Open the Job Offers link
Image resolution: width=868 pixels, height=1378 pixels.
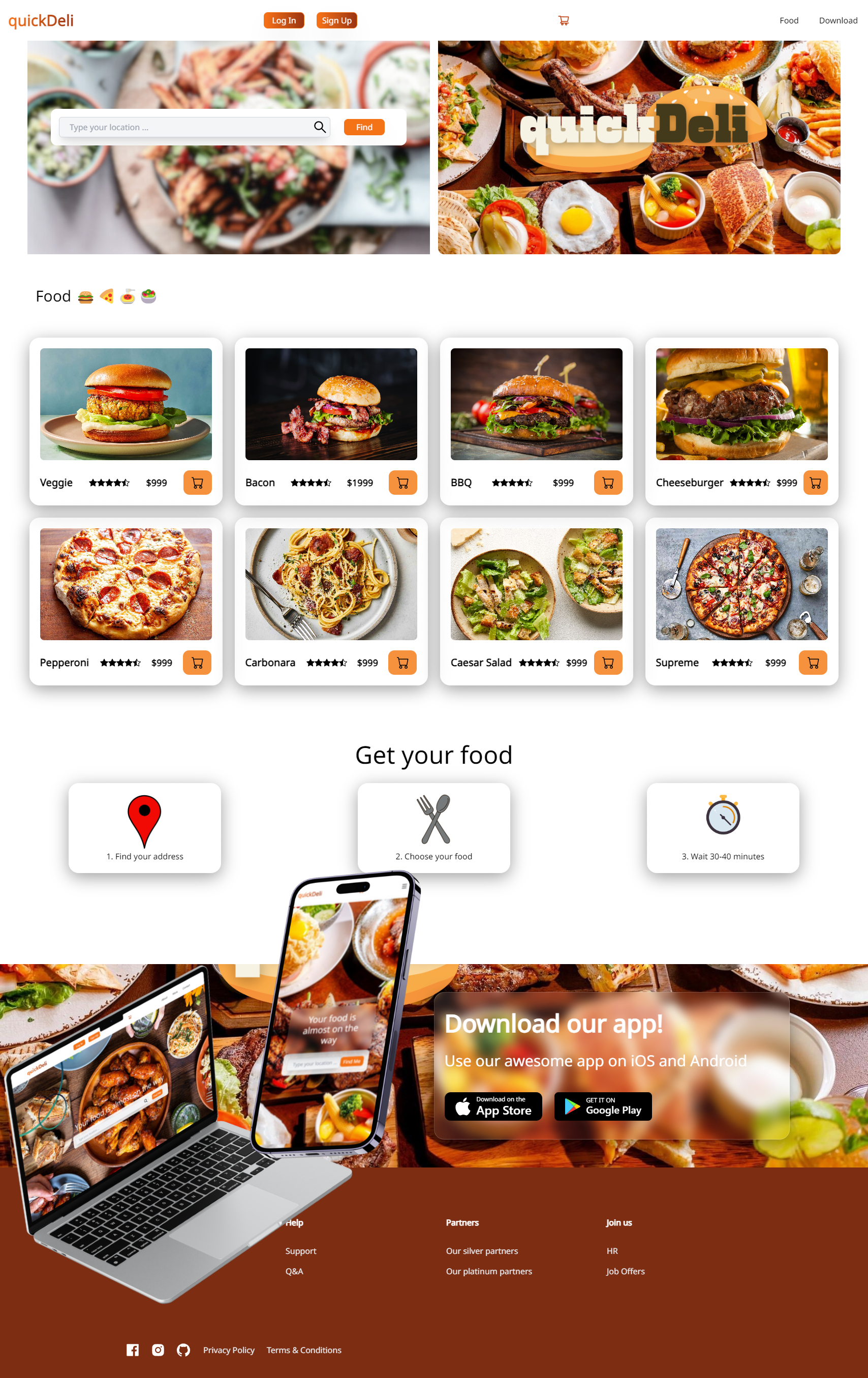click(625, 1271)
